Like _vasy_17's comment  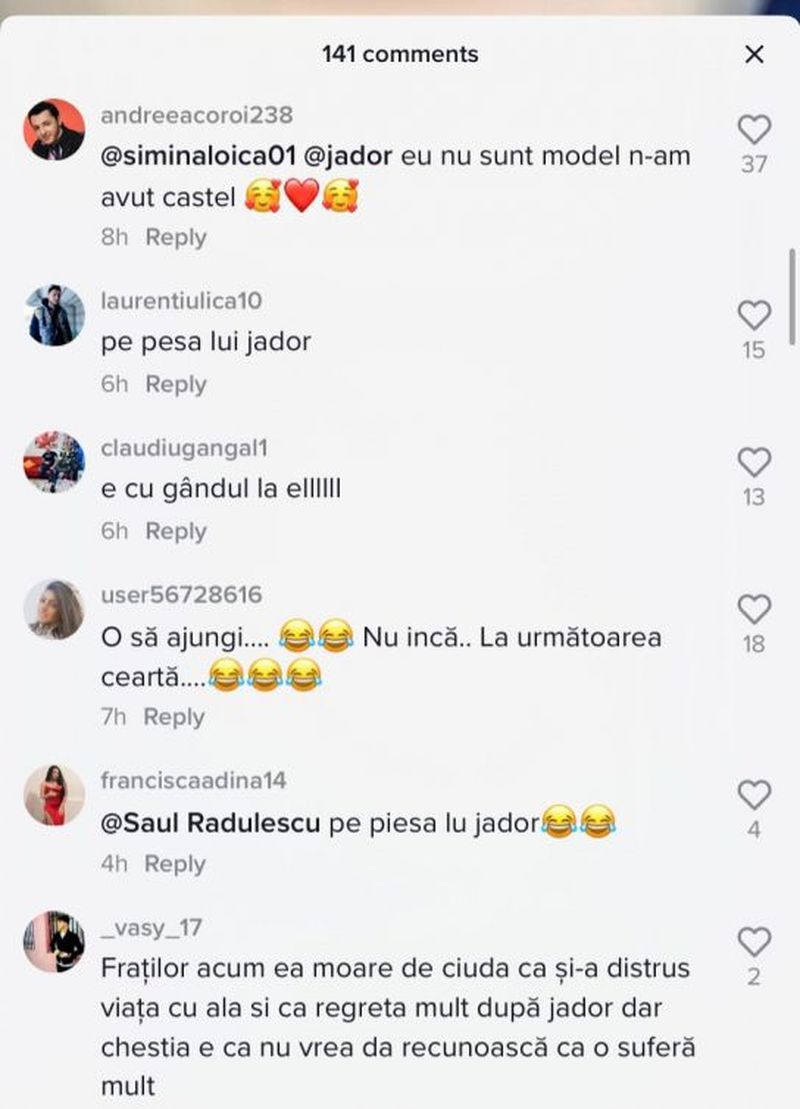pyautogui.click(x=754, y=942)
